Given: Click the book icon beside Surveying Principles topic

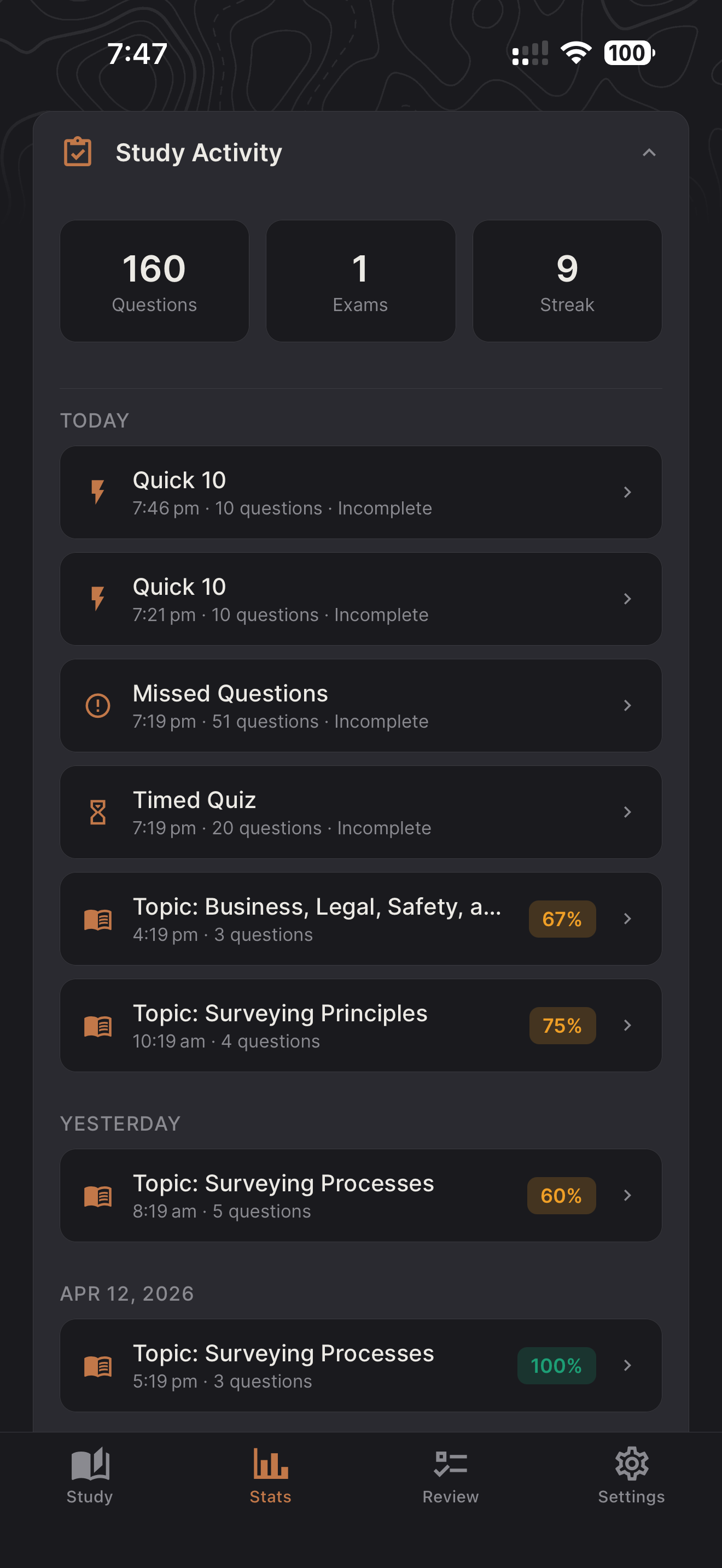Looking at the screenshot, I should coord(97,1025).
